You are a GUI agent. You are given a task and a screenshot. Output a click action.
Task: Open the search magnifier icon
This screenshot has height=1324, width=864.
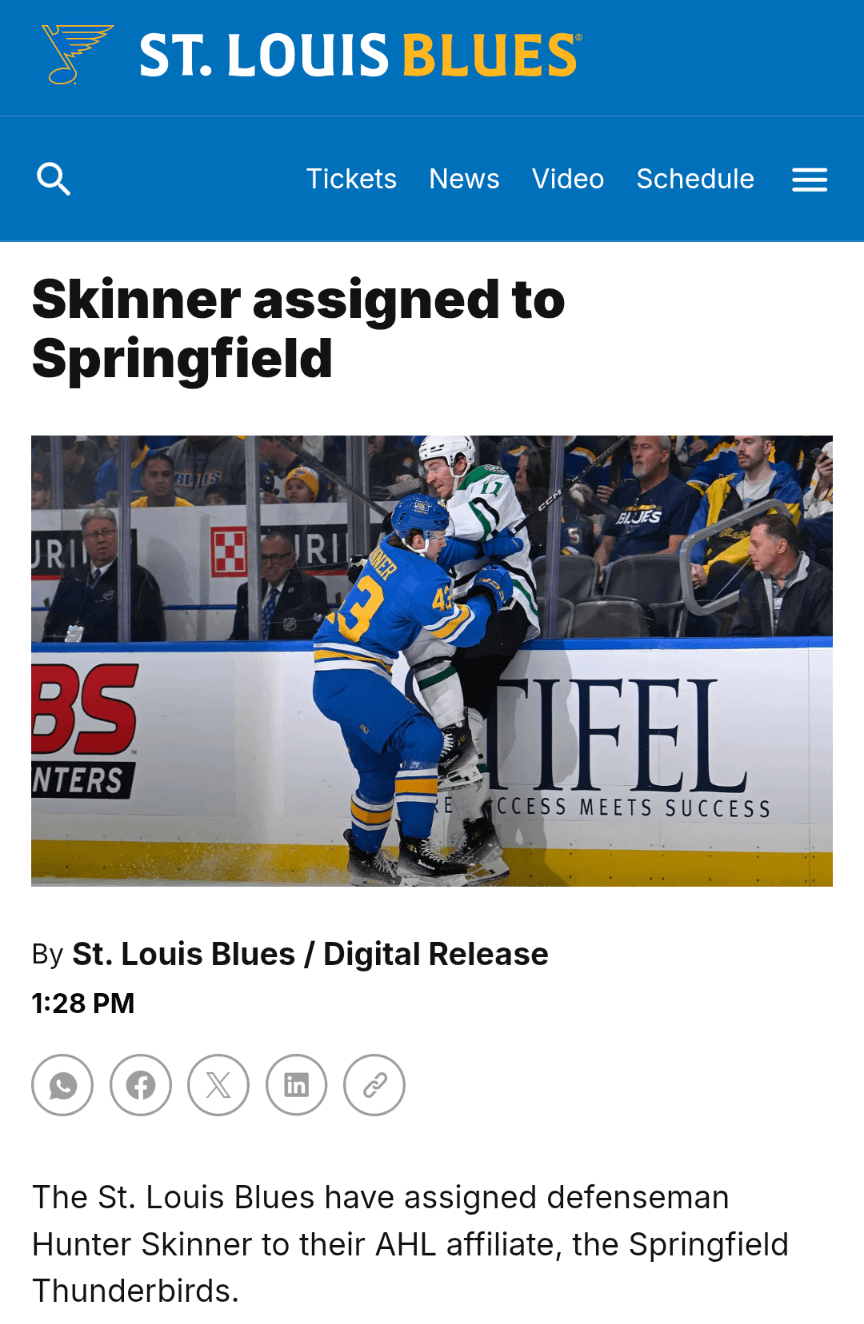point(53,179)
